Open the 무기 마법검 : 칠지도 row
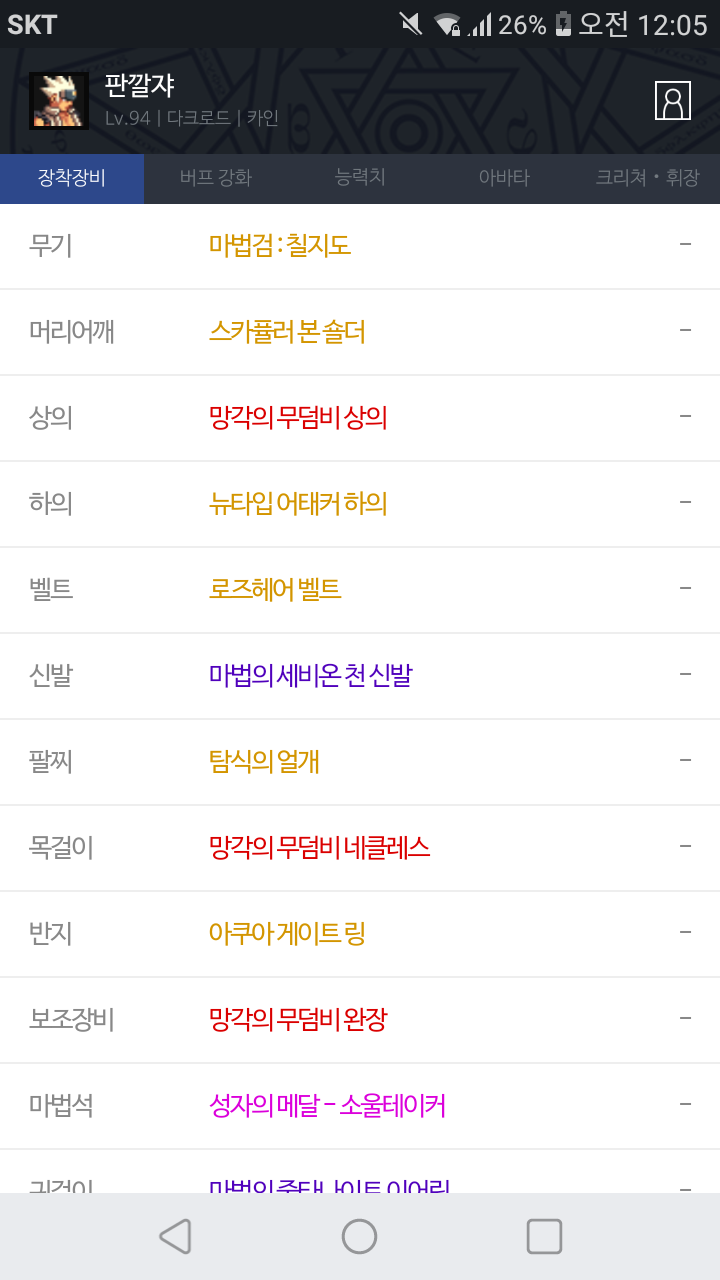Image resolution: width=720 pixels, height=1280 pixels. (x=360, y=246)
